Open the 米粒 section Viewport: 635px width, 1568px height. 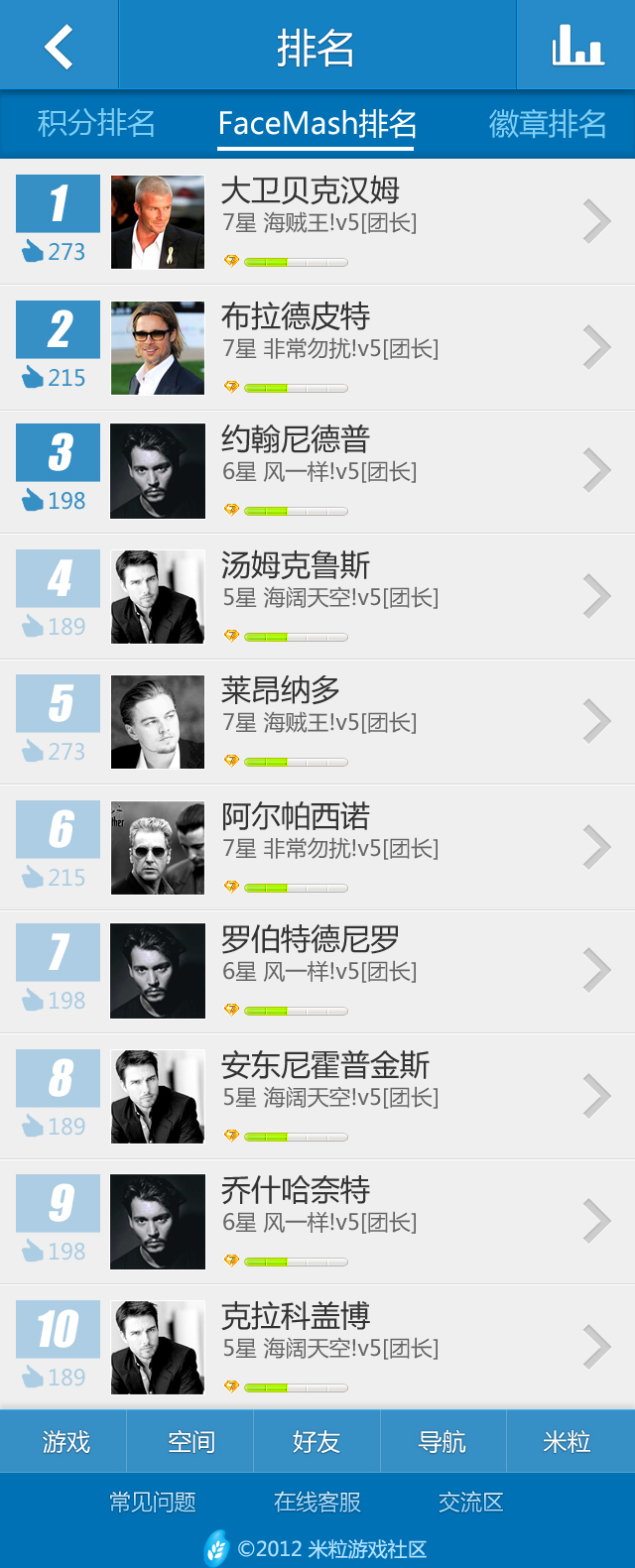568,1442
